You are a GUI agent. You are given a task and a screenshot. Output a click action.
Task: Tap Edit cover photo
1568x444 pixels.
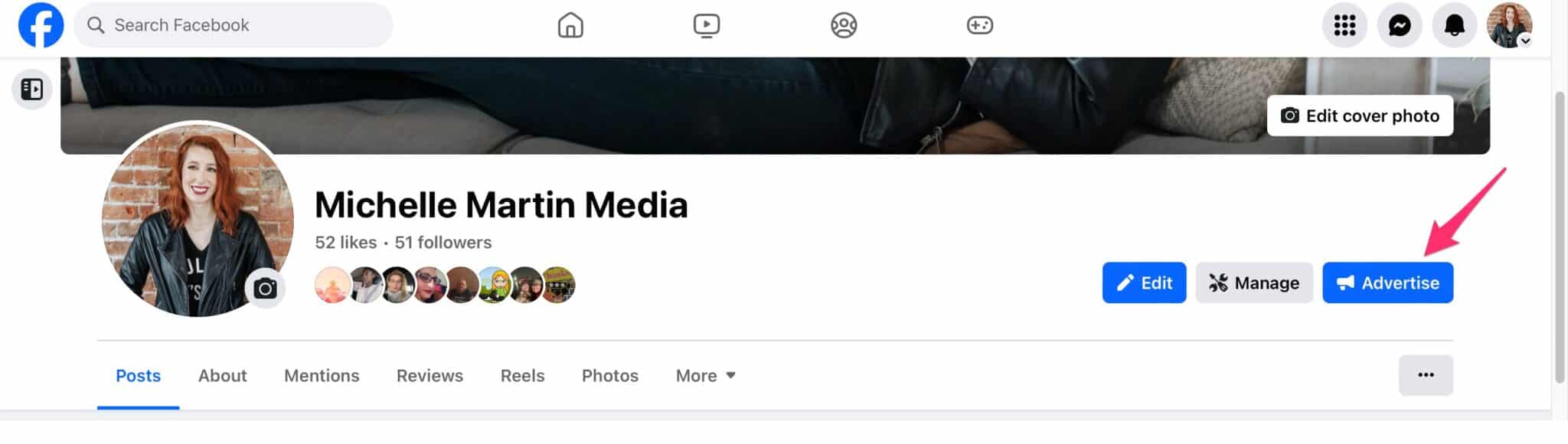coord(1360,116)
